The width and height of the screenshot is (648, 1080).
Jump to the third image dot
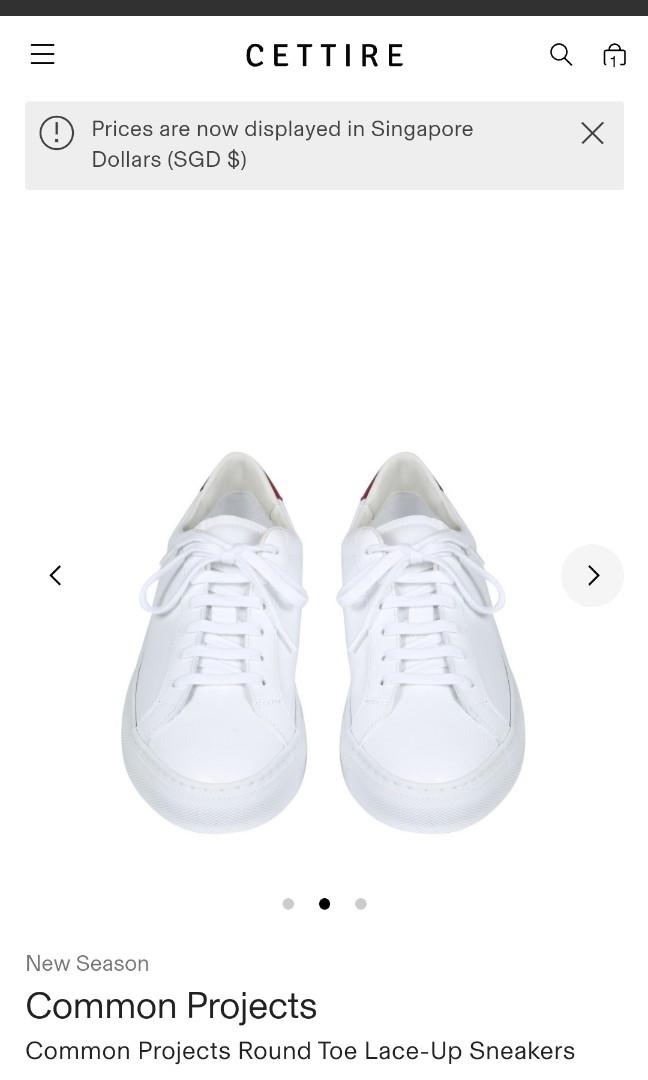[x=361, y=904]
